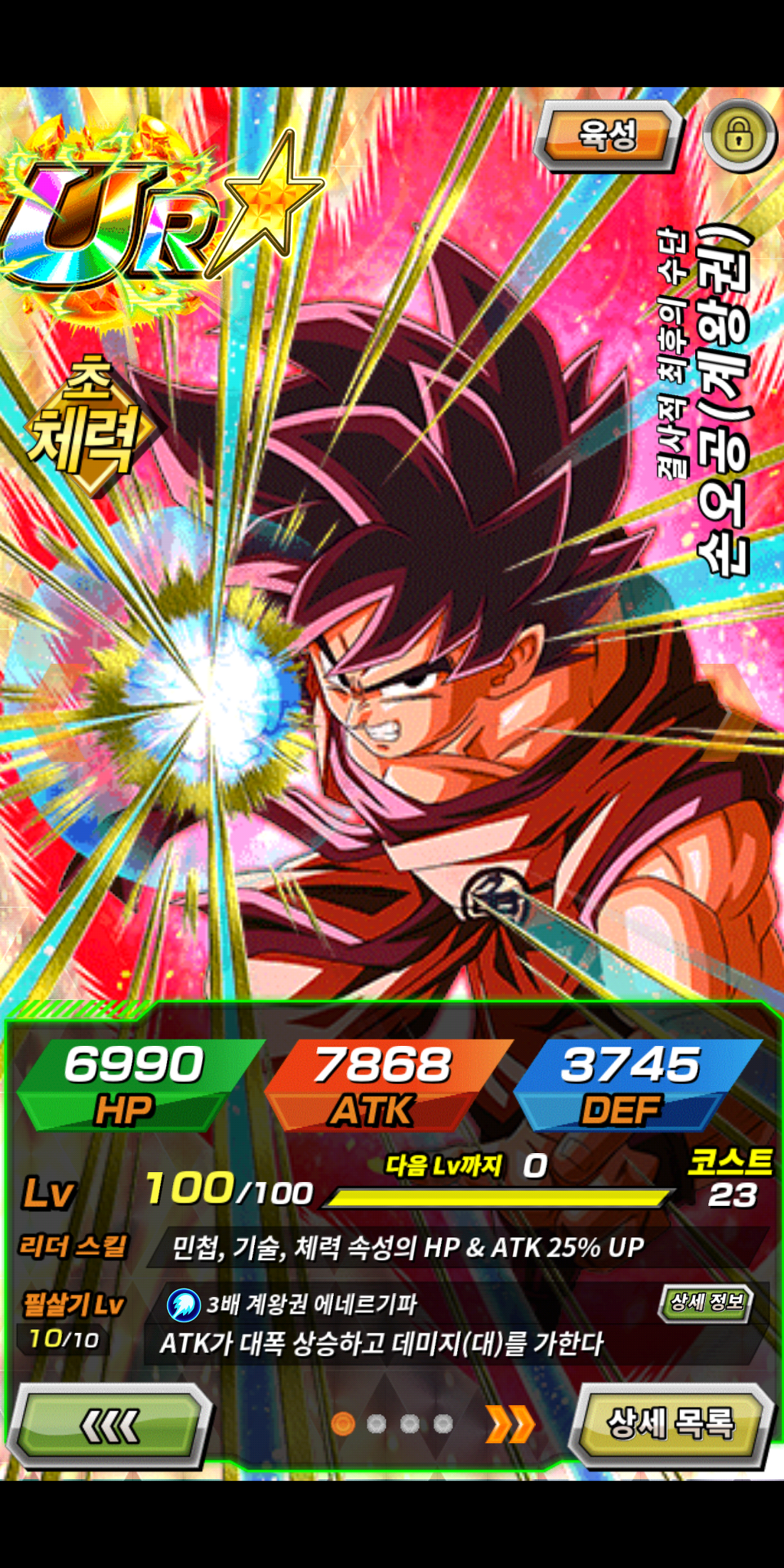Screen dimensions: 784x1568
Task: Toggle the card lock icon
Action: click(738, 136)
